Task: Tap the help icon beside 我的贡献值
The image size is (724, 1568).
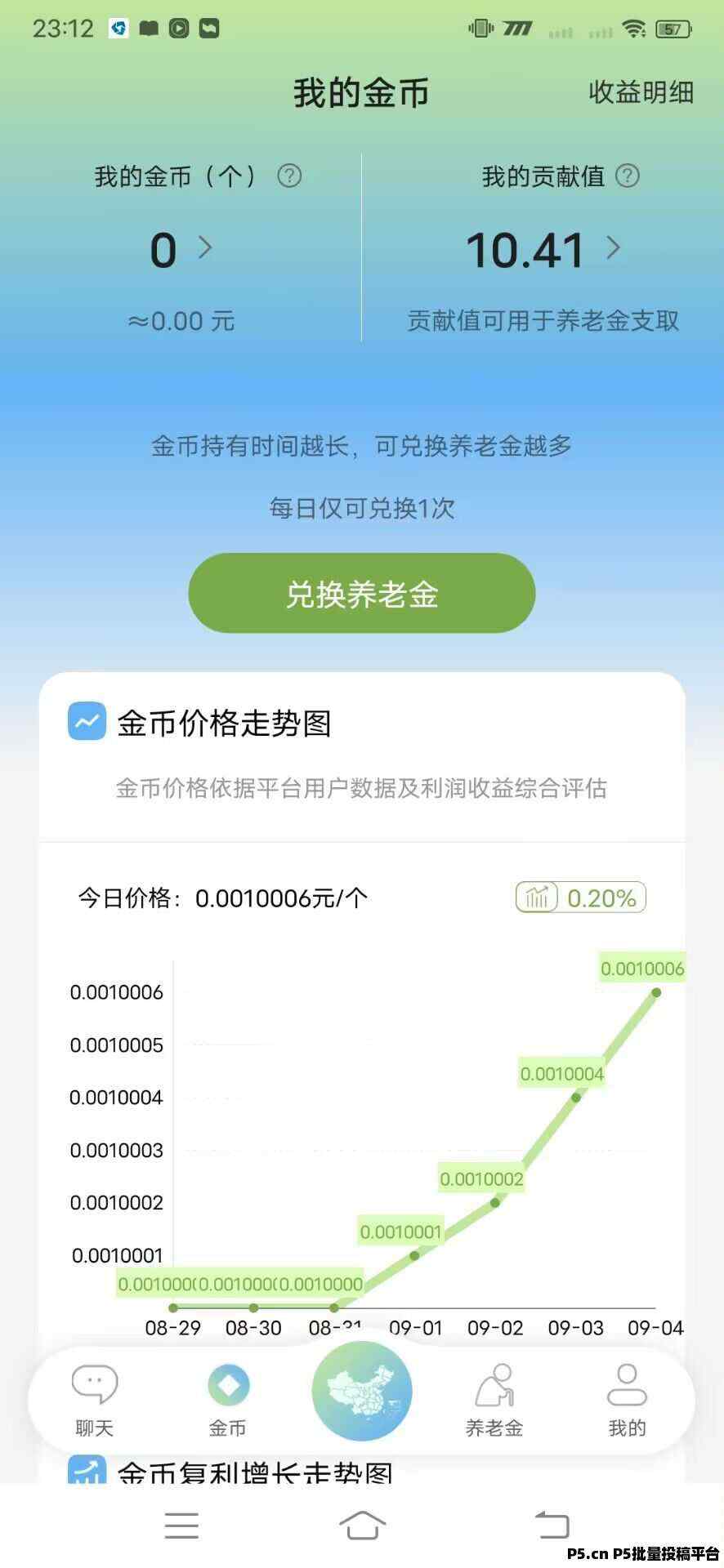Action: [x=628, y=176]
